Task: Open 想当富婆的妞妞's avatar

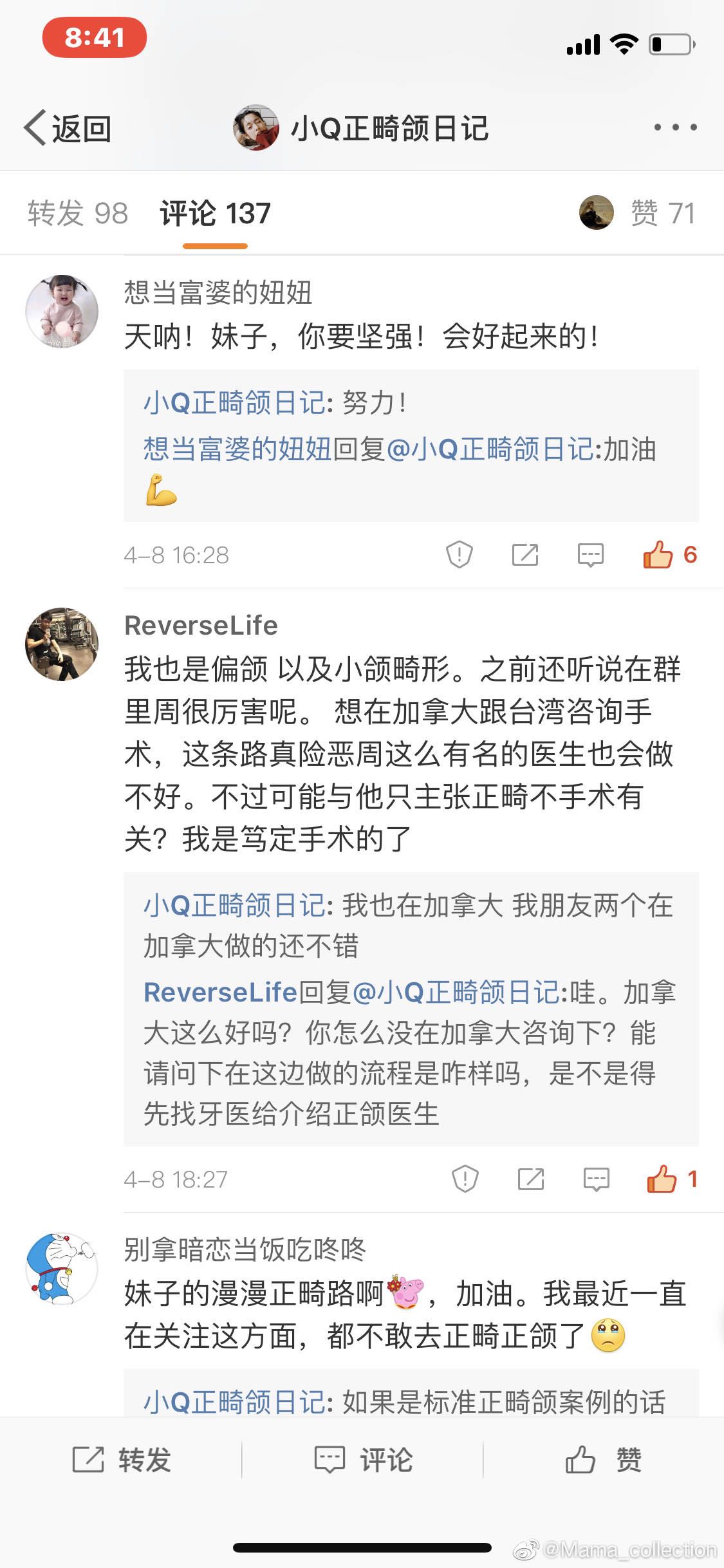Action: click(62, 312)
